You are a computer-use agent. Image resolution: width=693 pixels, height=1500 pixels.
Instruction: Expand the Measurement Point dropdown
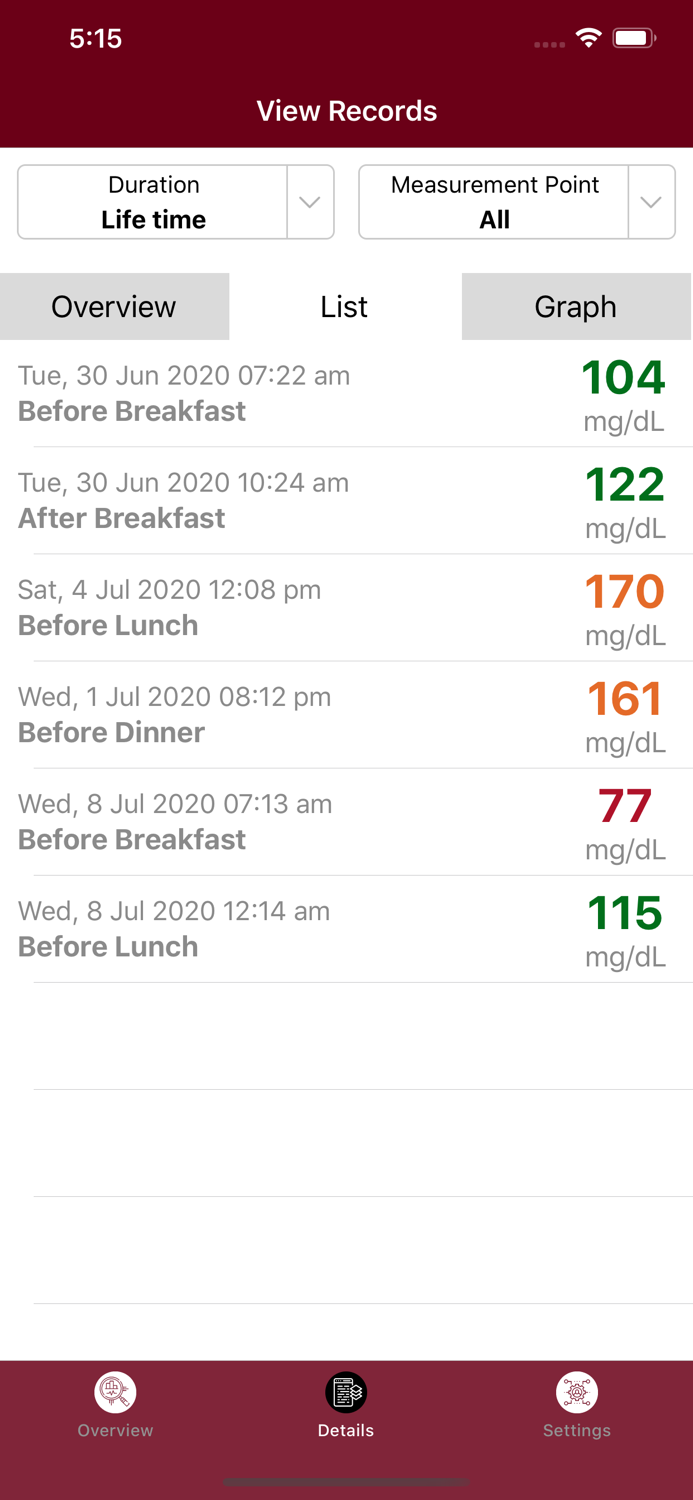point(516,202)
